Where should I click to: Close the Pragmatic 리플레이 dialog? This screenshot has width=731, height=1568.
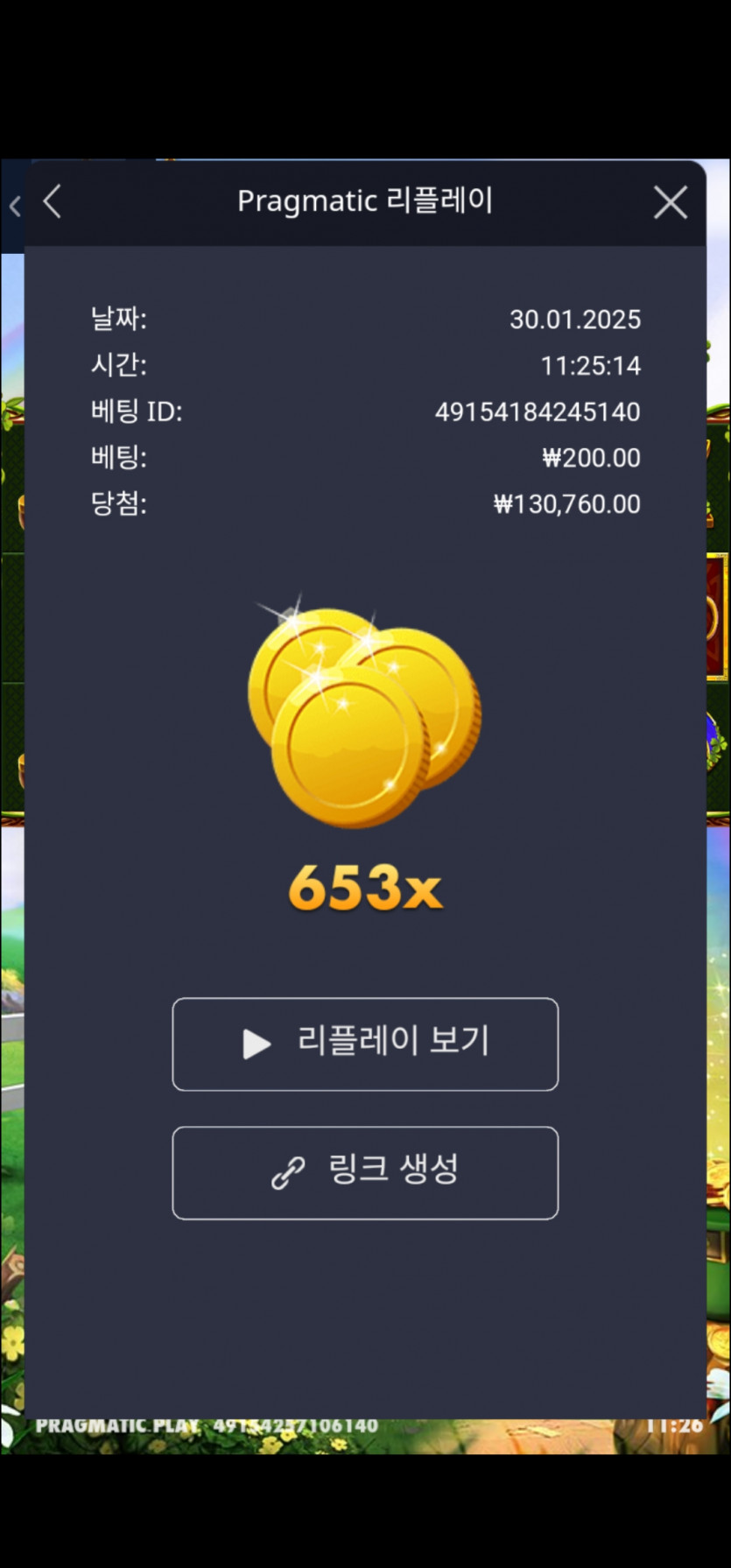coord(670,202)
